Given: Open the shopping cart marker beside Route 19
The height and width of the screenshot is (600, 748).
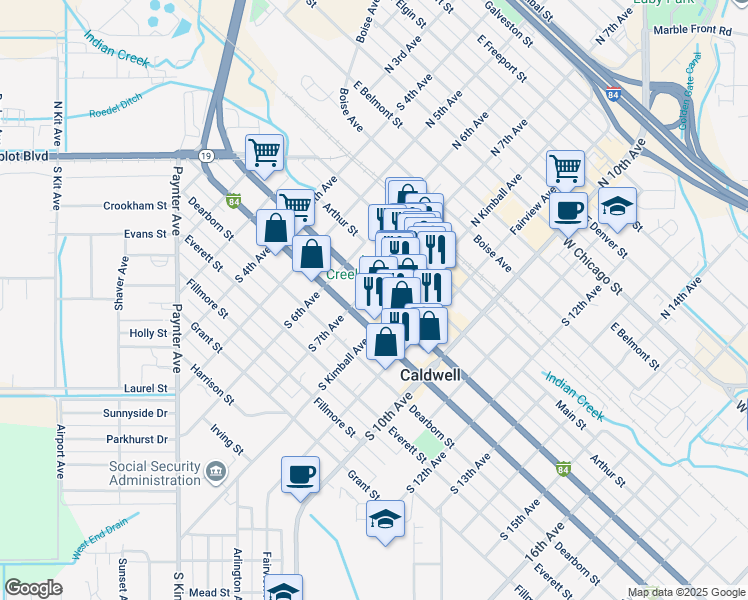Looking at the screenshot, I should point(264,154).
